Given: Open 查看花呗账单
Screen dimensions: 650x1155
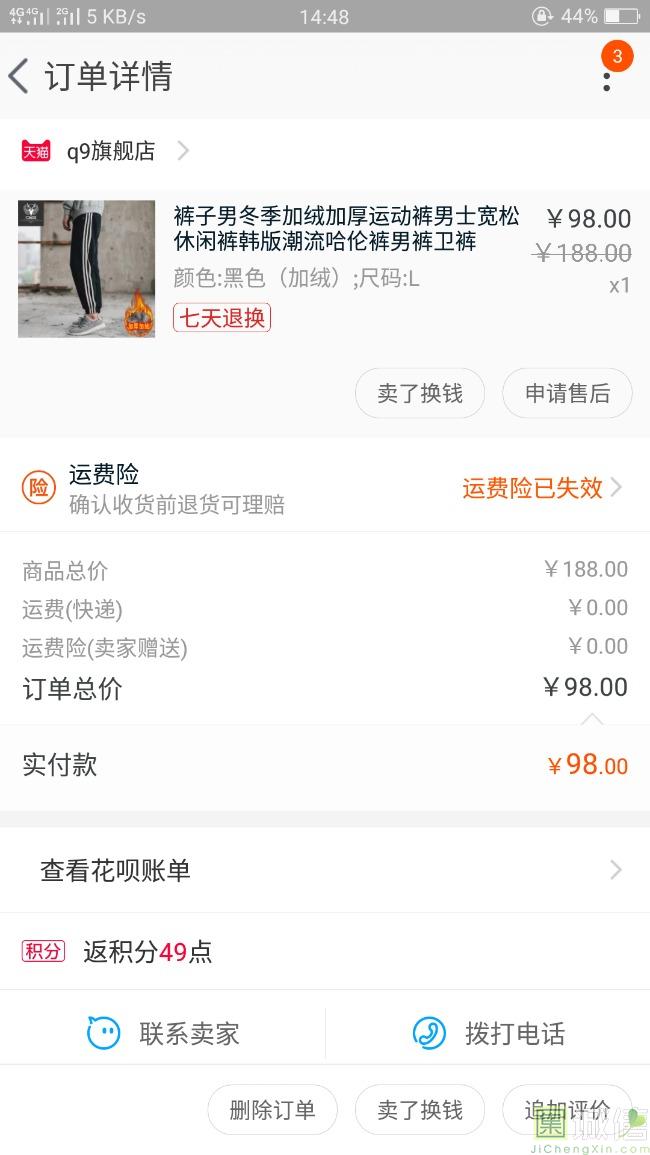Looking at the screenshot, I should pyautogui.click(x=325, y=870).
